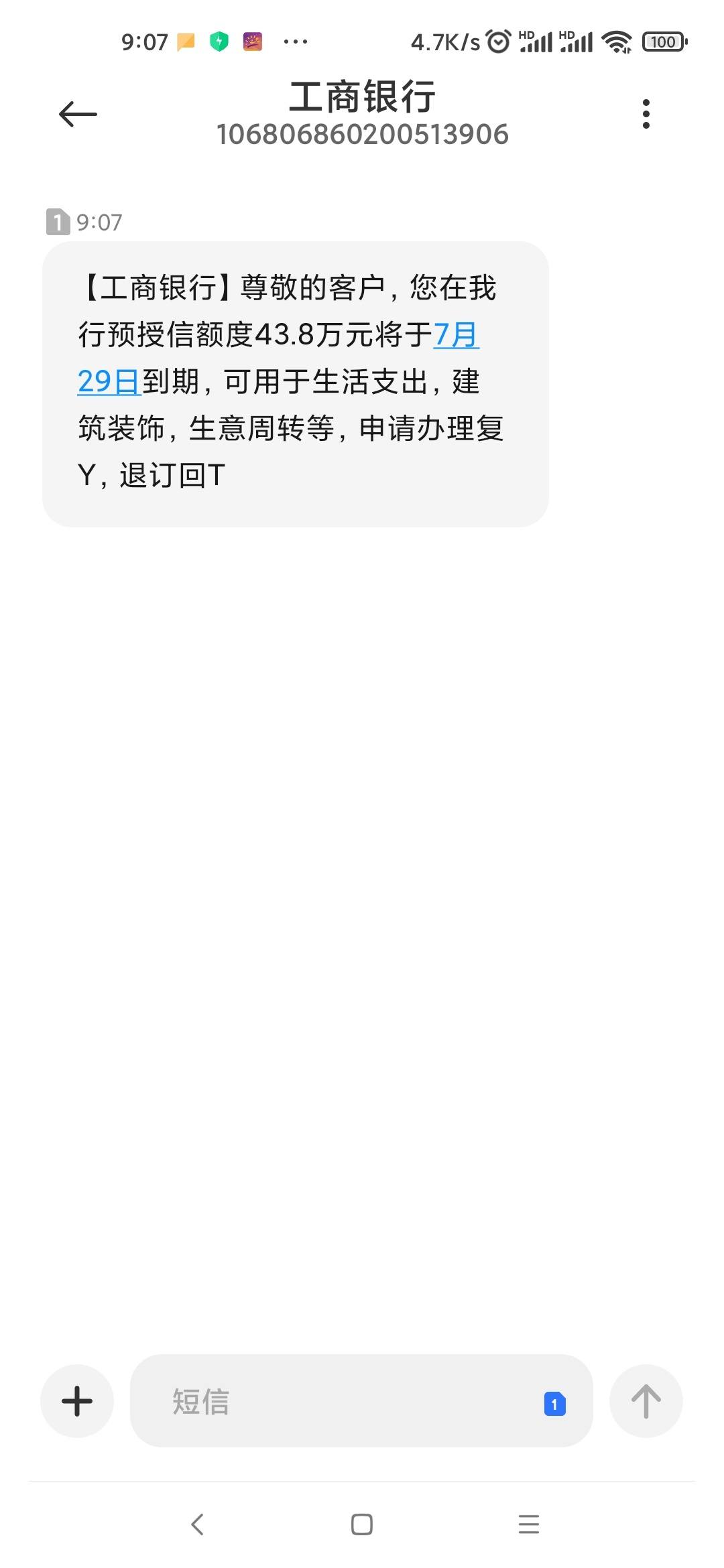The width and height of the screenshot is (724, 1568).
Task: Switch the SIM card selector in the input box
Action: tap(554, 1404)
